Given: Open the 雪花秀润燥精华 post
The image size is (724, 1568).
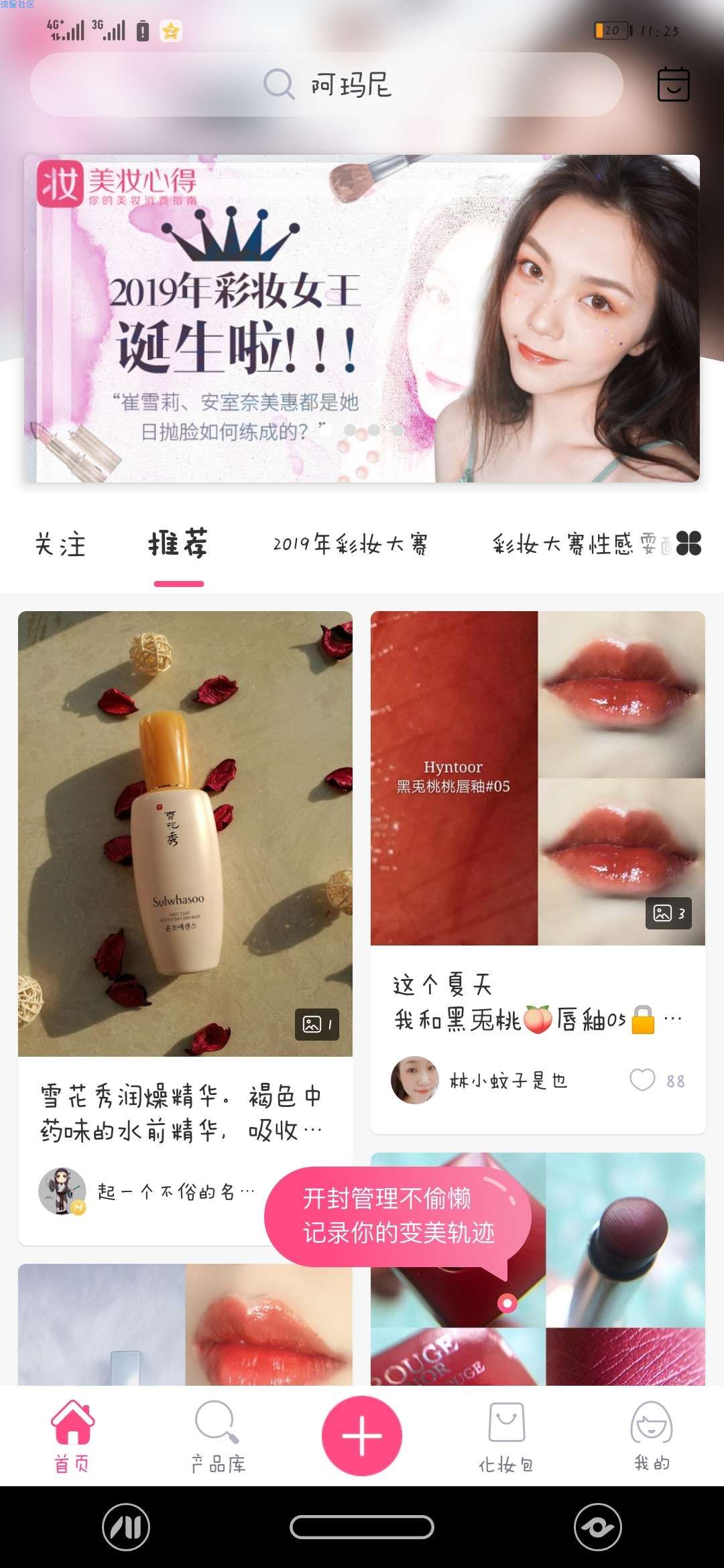Looking at the screenshot, I should (185, 833).
